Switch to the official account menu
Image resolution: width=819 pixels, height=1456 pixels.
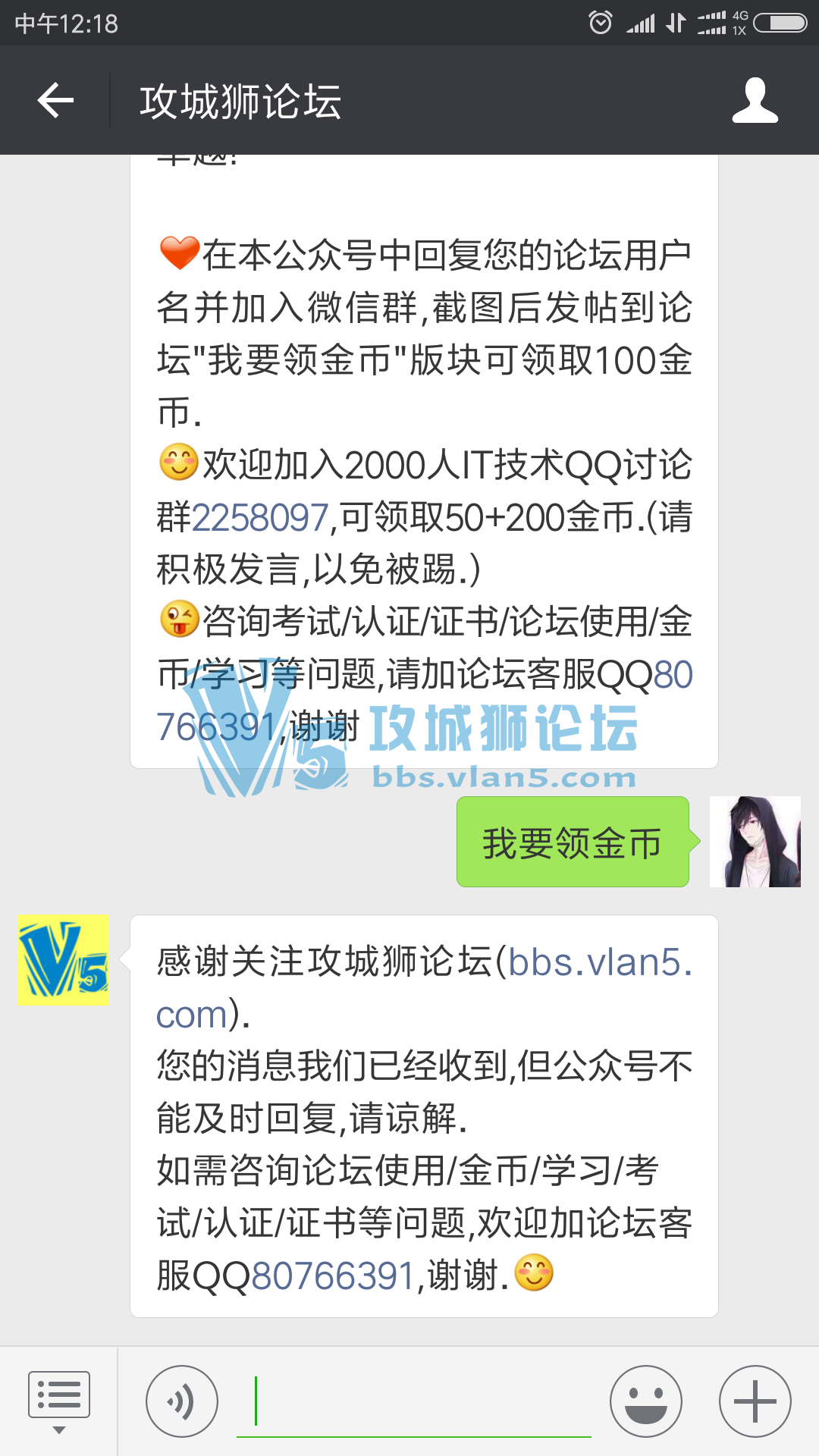58,1401
